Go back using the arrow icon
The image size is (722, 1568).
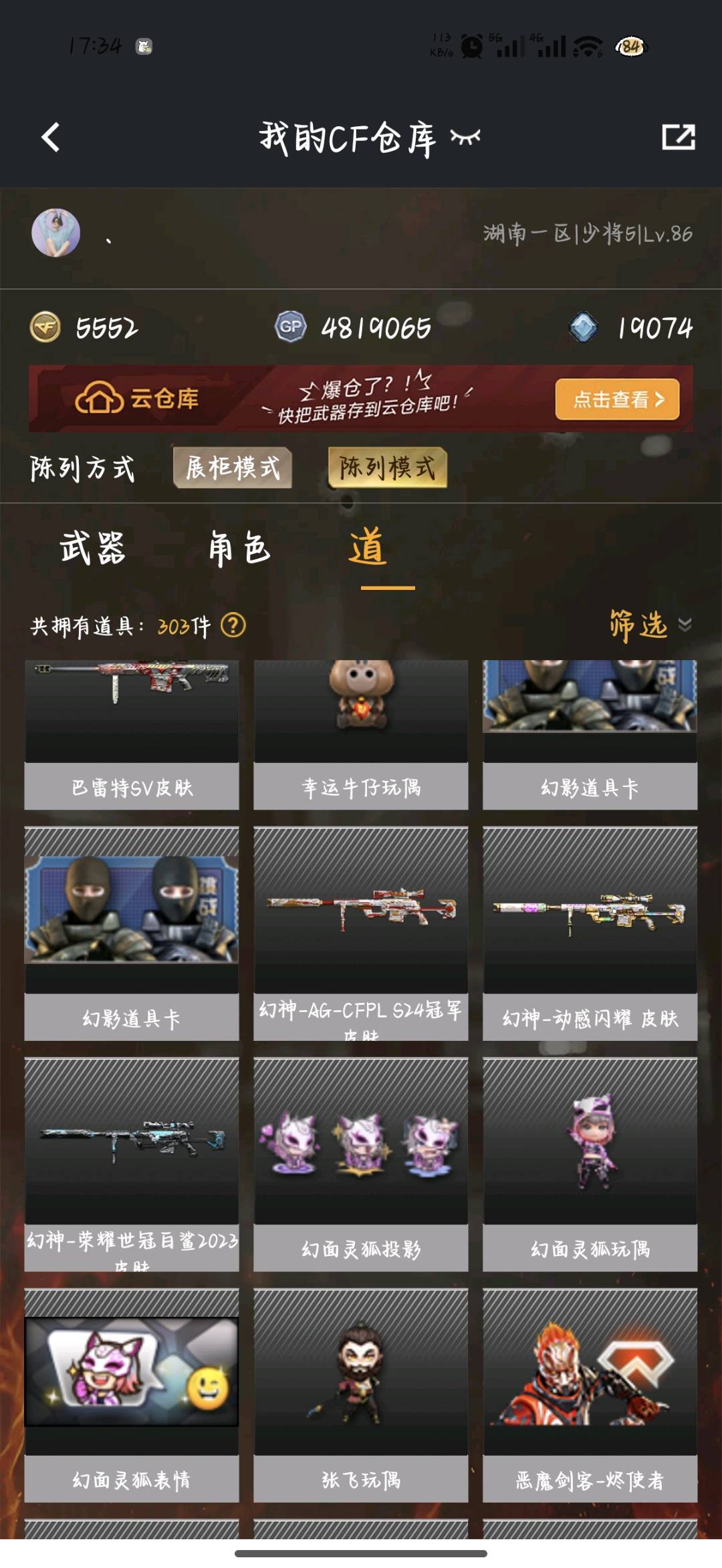(51, 138)
